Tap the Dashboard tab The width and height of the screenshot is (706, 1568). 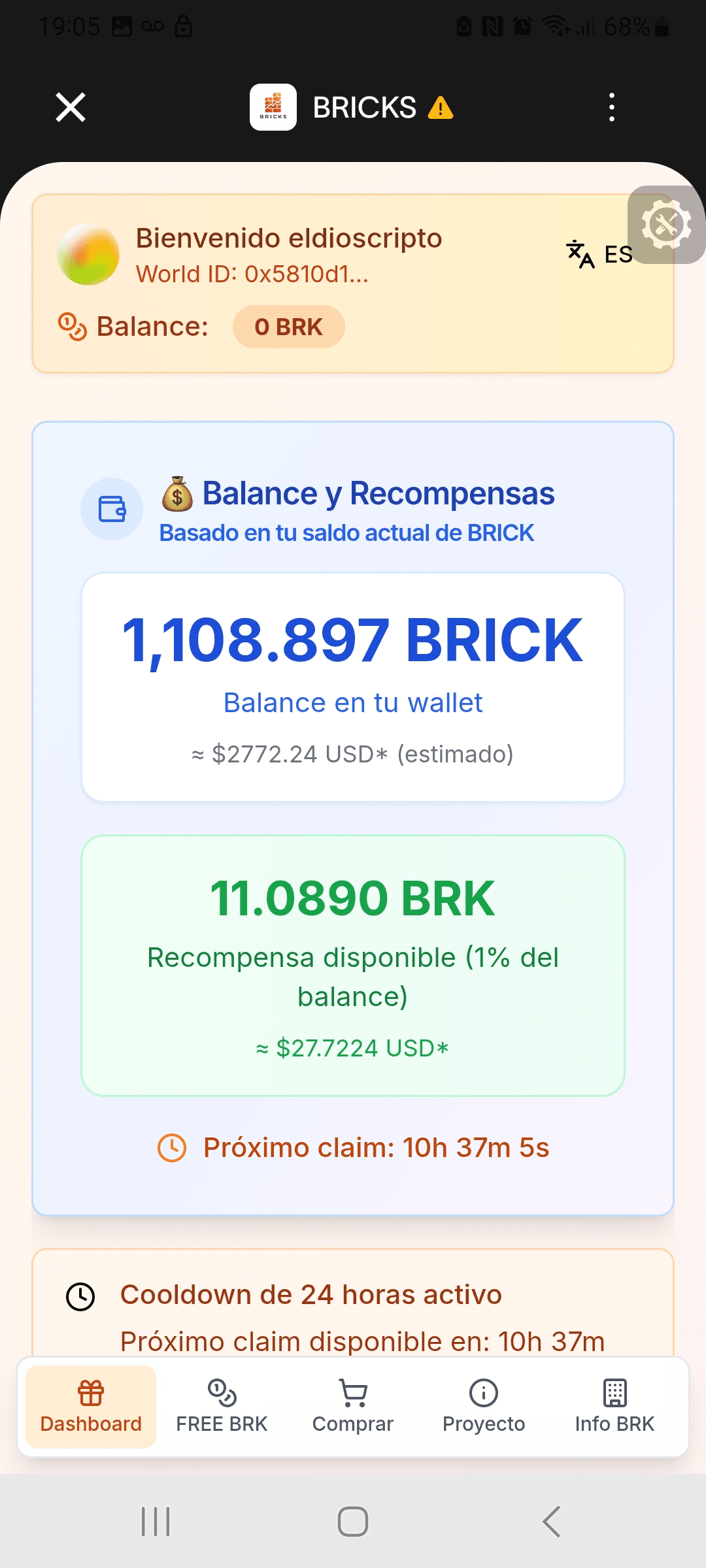(x=91, y=1406)
